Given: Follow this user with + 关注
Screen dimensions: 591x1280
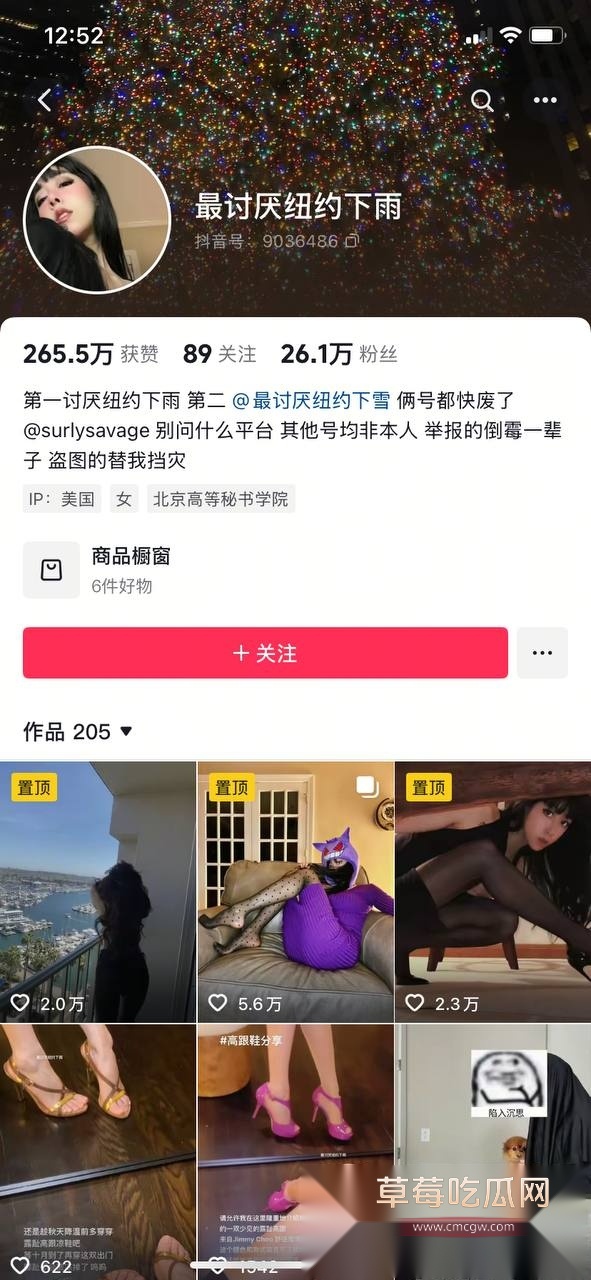Looking at the screenshot, I should 265,653.
